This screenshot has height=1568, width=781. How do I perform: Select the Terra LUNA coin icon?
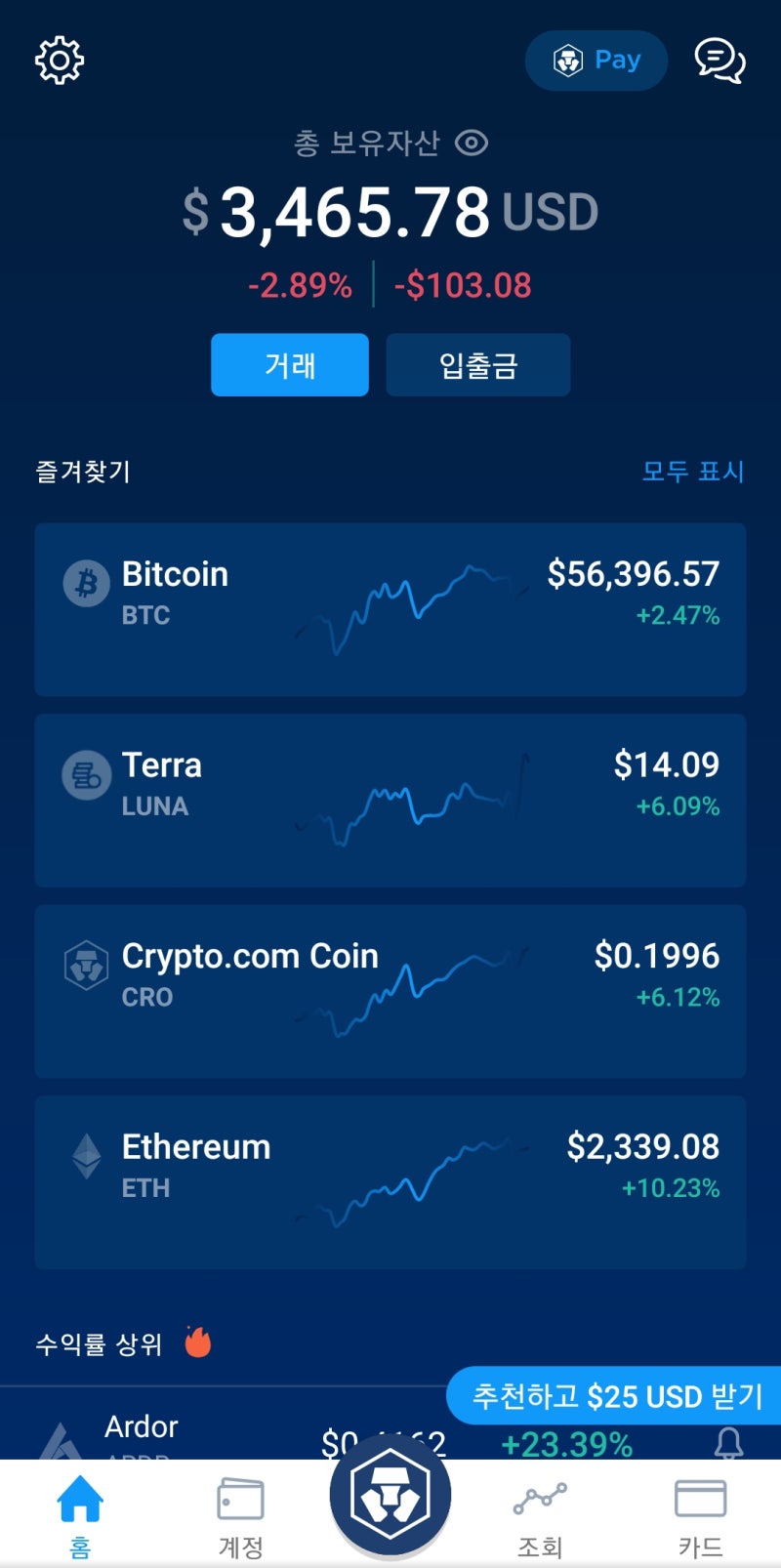(x=86, y=774)
